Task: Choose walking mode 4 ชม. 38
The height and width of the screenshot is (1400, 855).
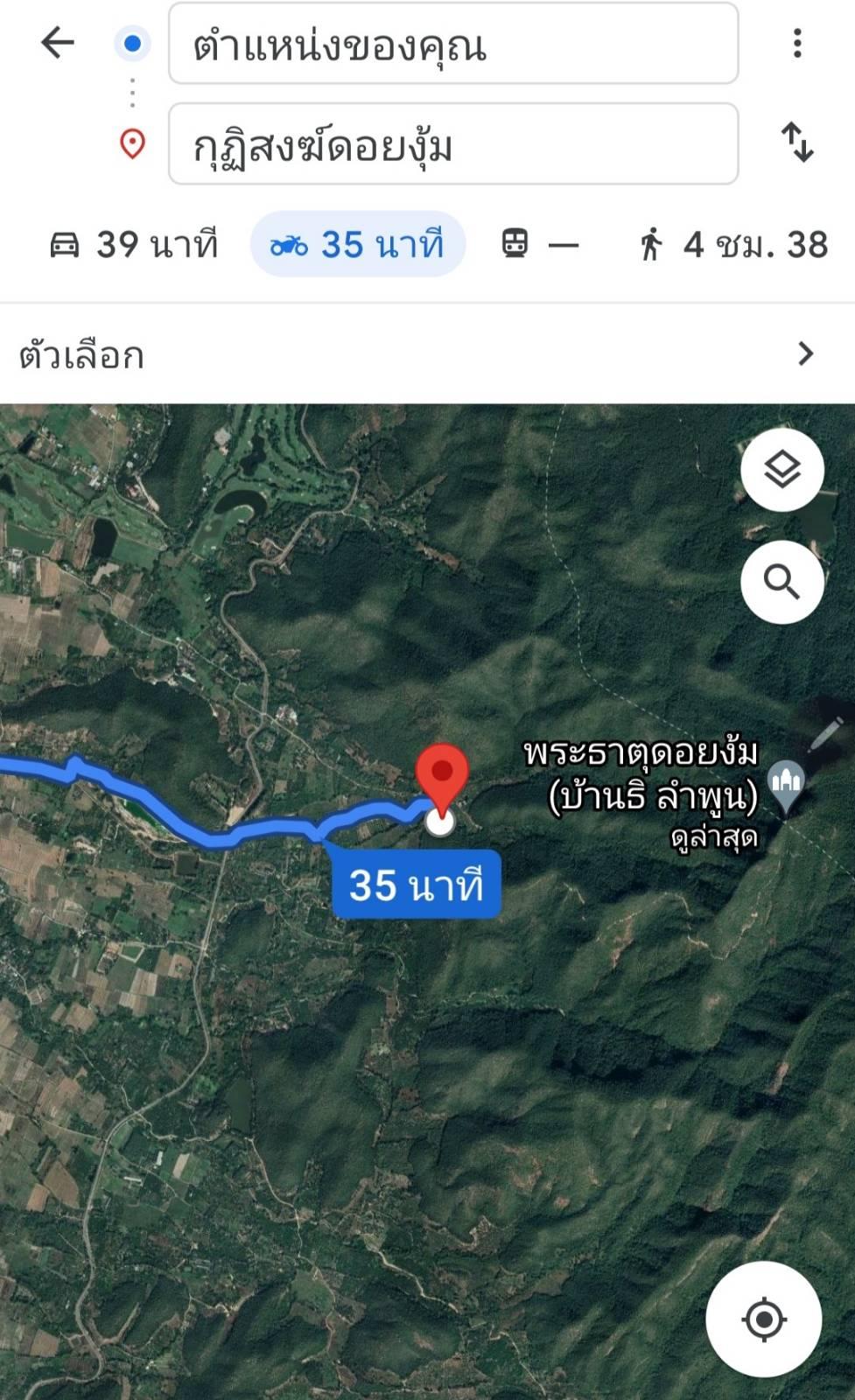Action: click(733, 244)
